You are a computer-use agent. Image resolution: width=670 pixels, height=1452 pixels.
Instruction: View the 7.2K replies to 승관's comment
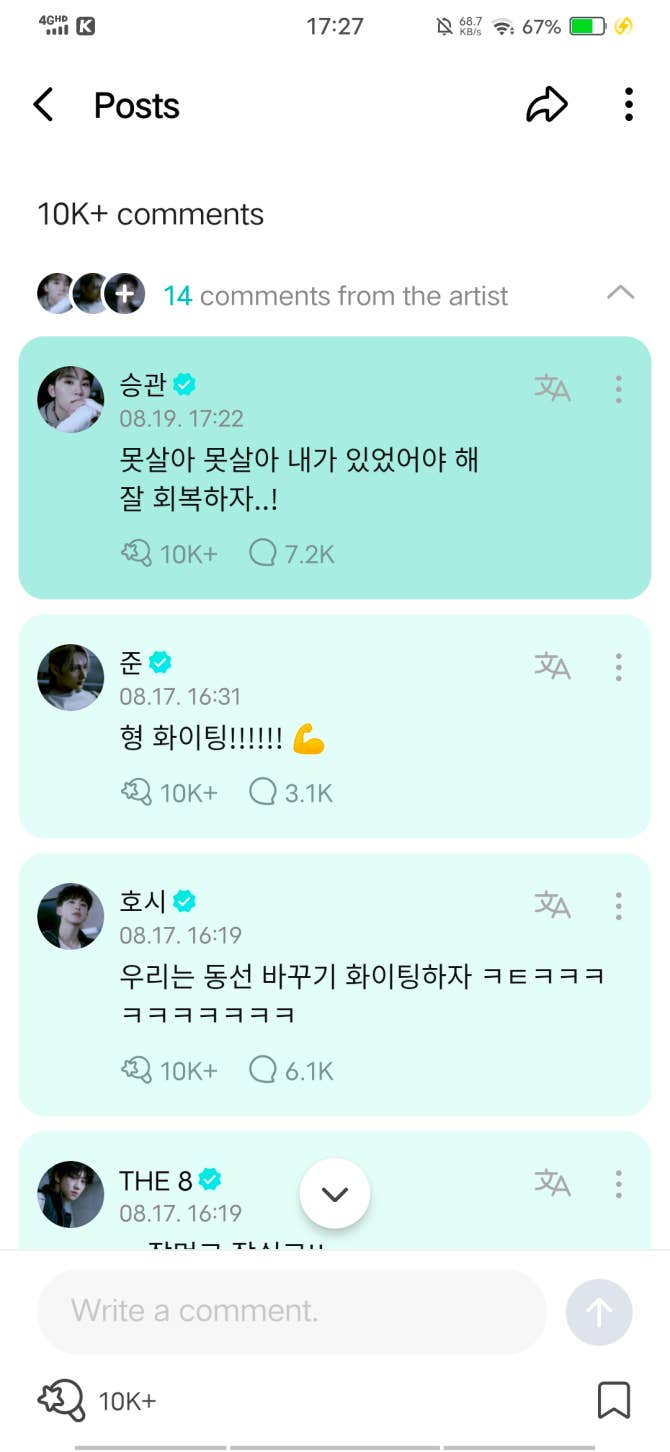point(263,553)
